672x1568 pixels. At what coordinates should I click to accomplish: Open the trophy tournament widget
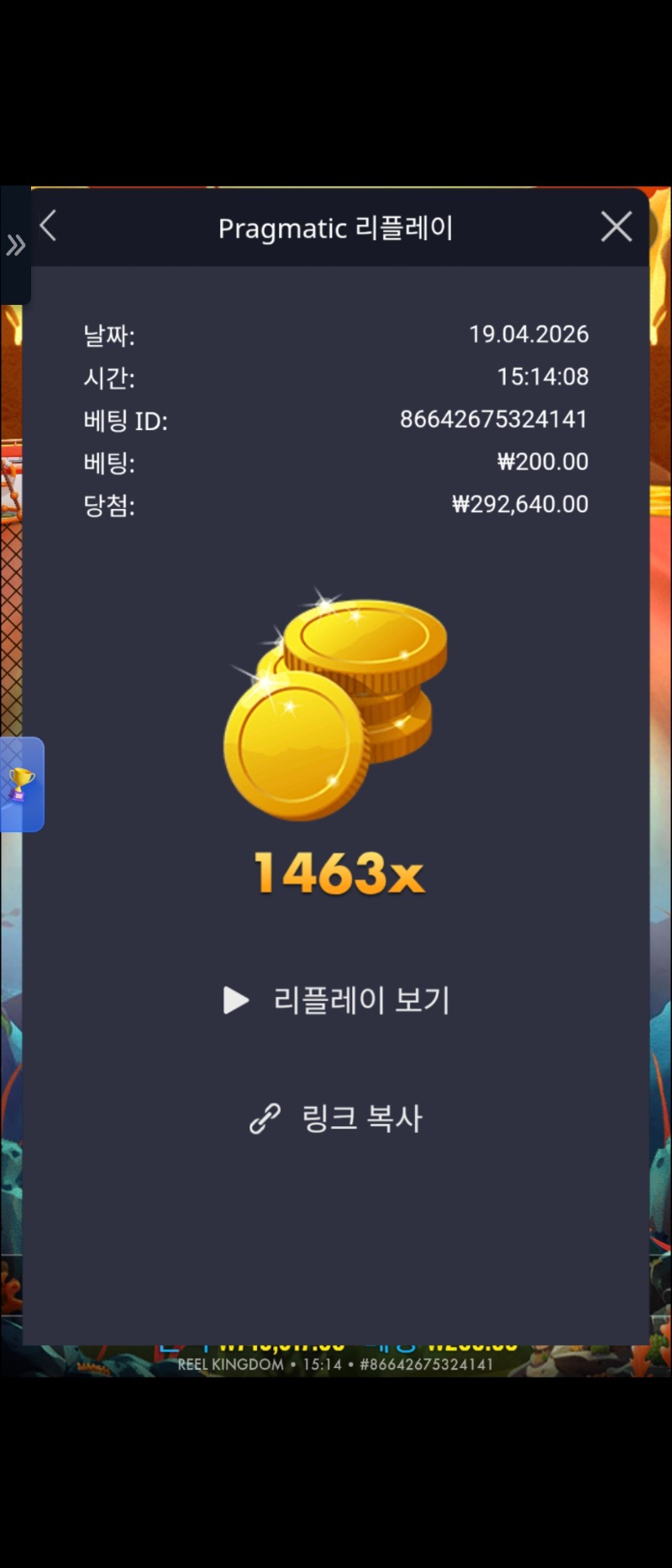tap(21, 784)
